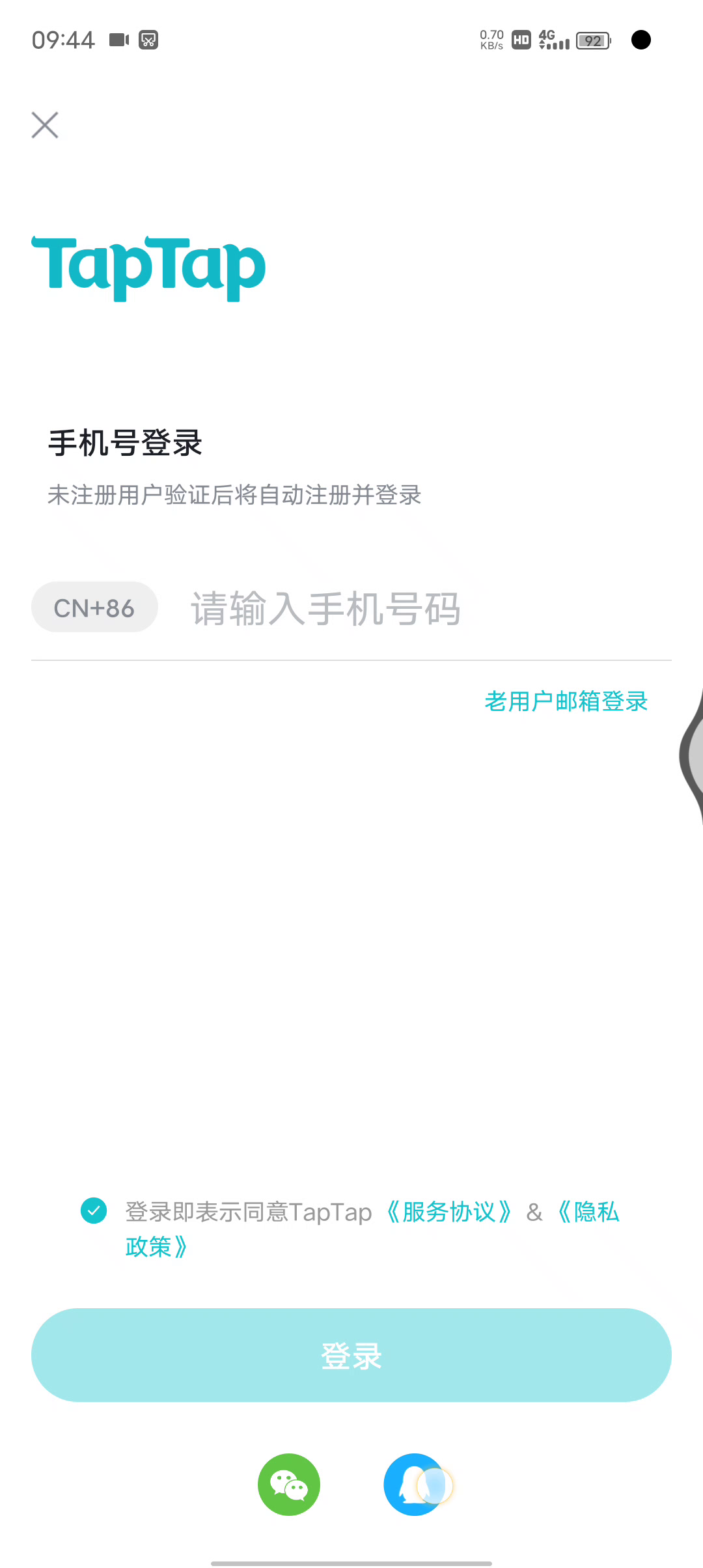Tap the 登录 login button
The height and width of the screenshot is (1568, 703).
[x=351, y=1355]
